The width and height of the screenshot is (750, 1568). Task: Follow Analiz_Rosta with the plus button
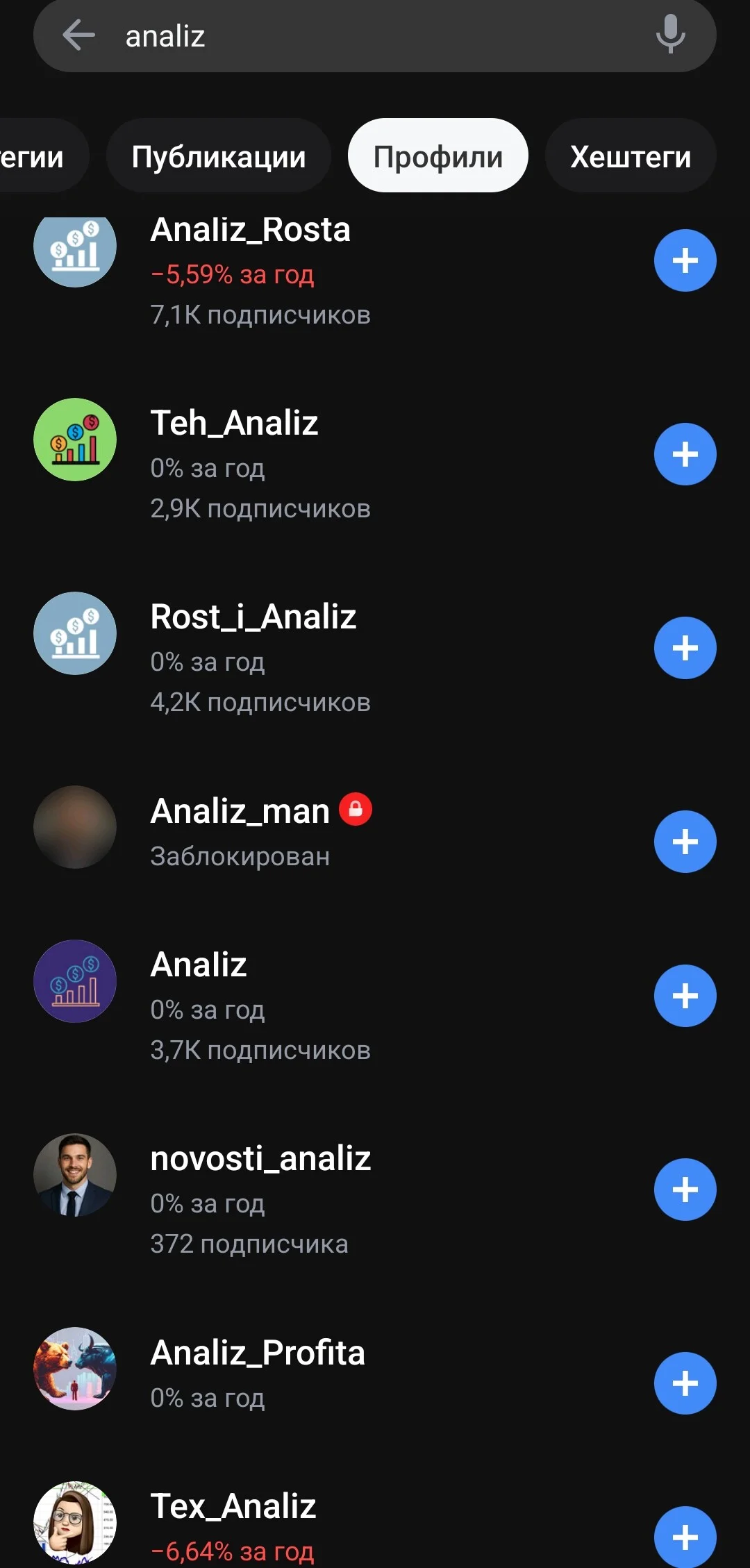(x=685, y=260)
